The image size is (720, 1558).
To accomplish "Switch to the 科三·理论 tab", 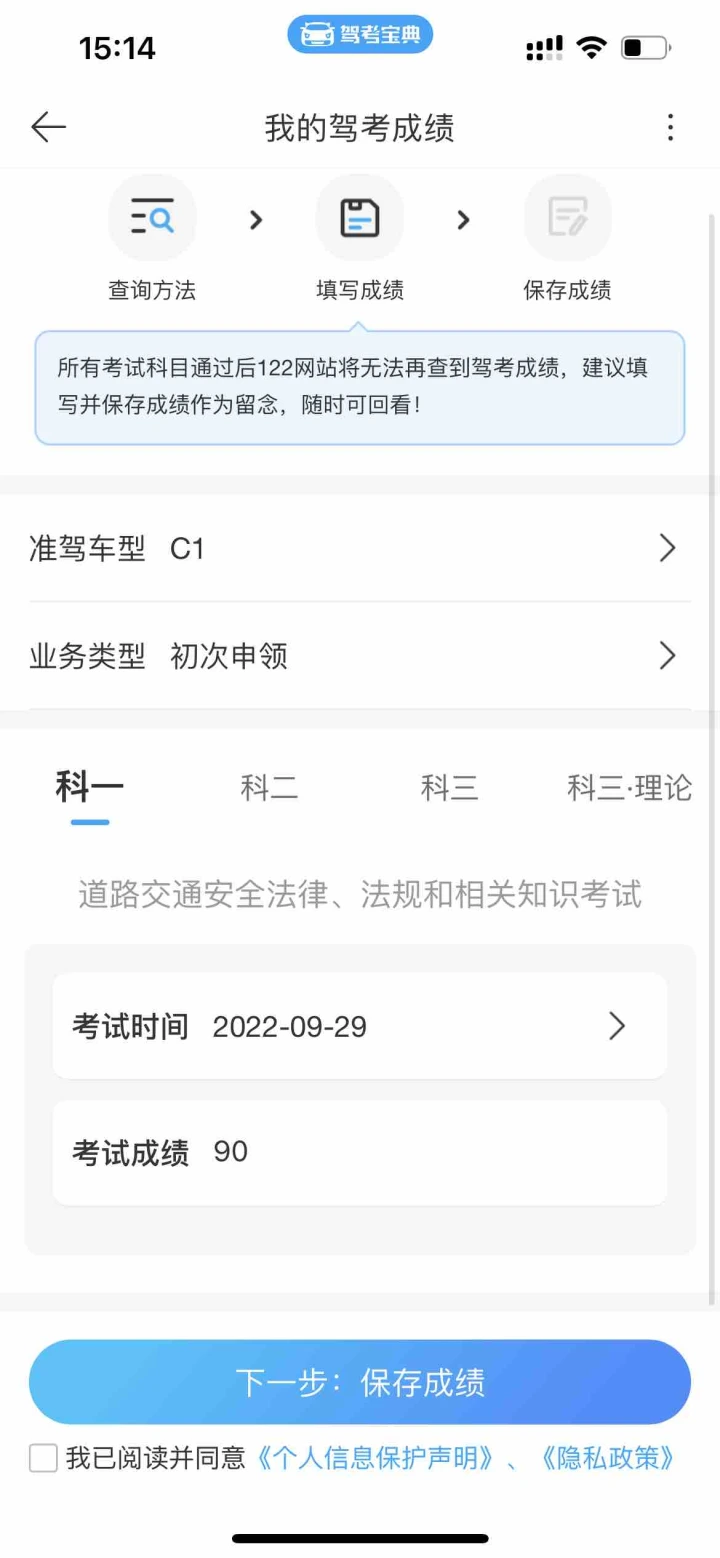I will 629,788.
